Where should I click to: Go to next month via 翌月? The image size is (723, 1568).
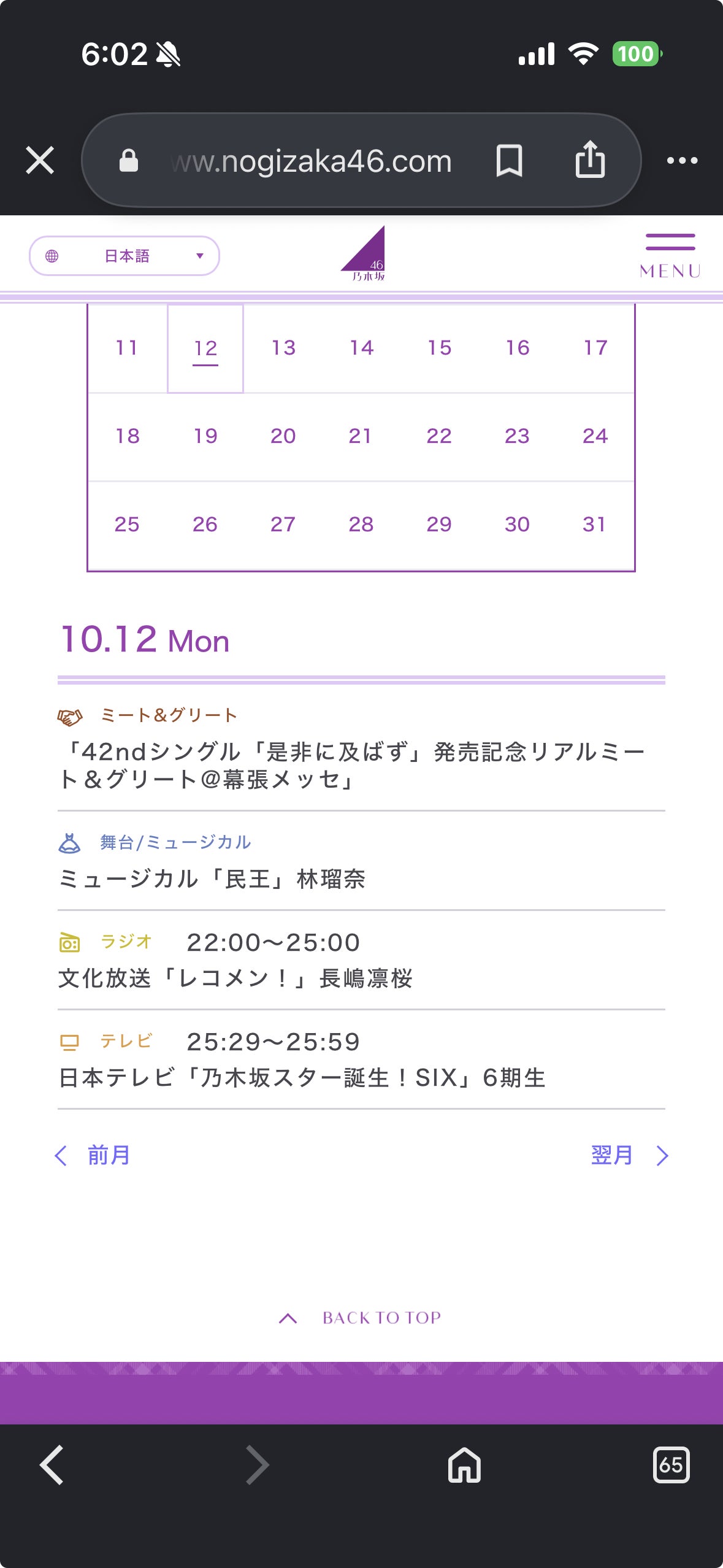(630, 1155)
